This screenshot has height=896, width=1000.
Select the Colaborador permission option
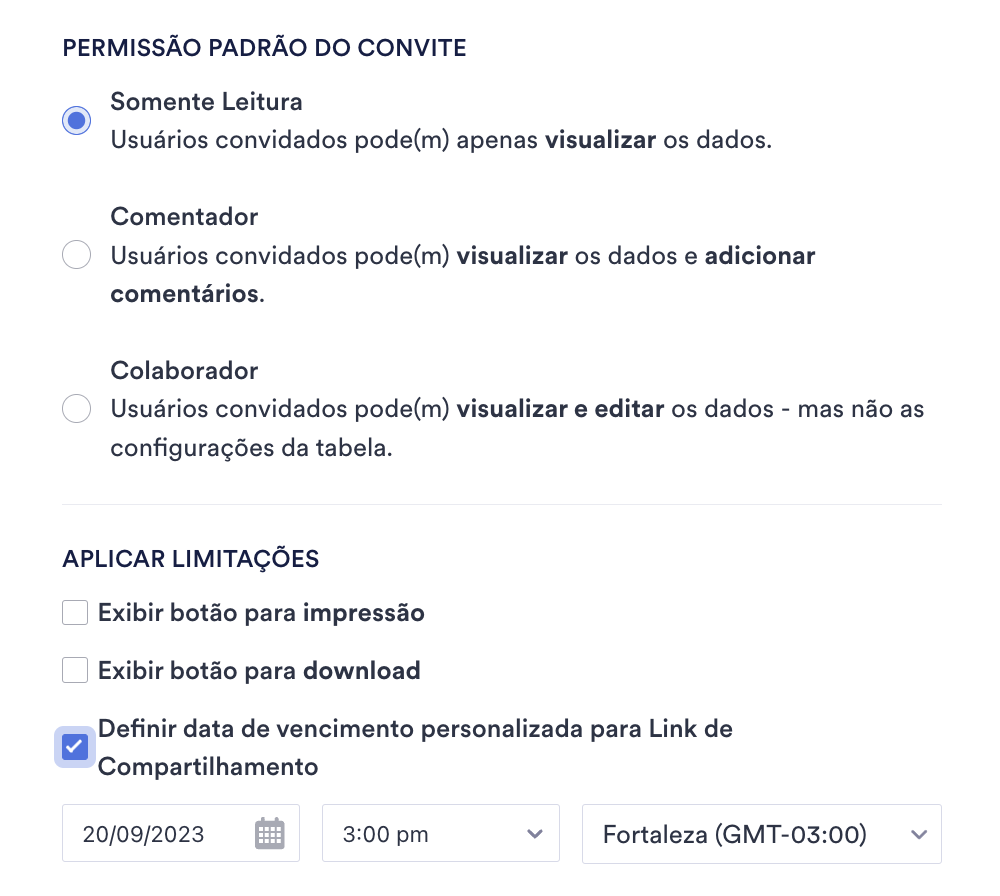pos(76,409)
